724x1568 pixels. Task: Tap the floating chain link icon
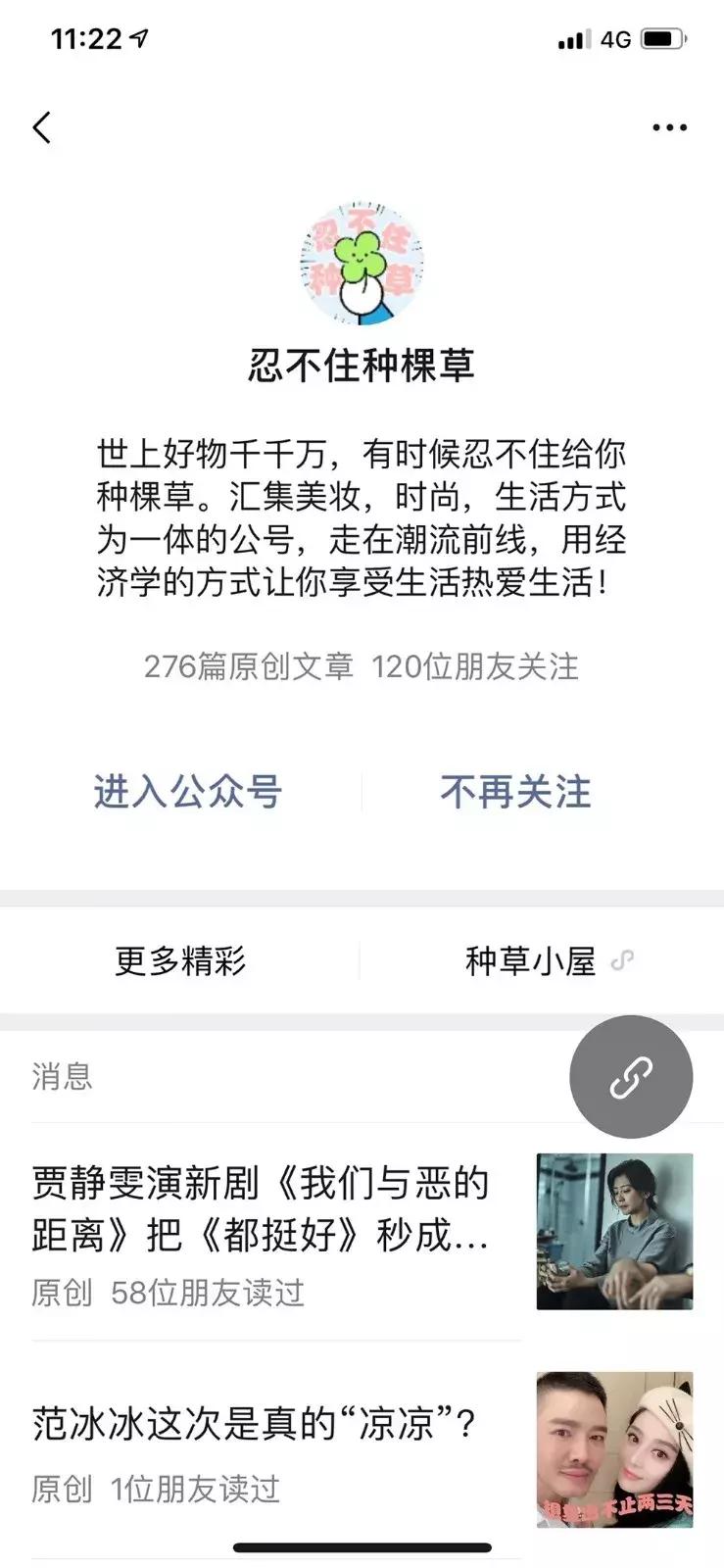(631, 1076)
